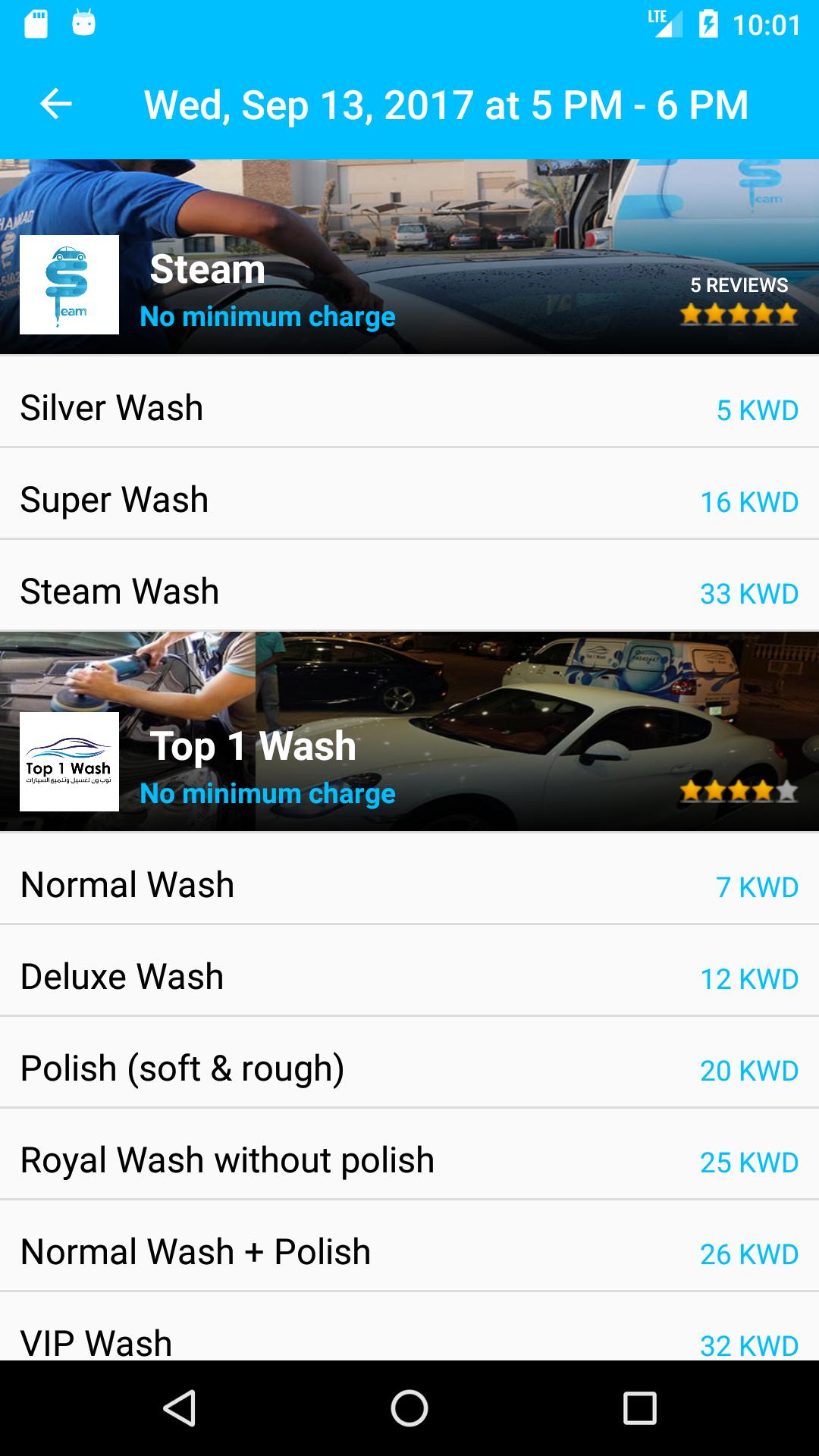819x1456 pixels.
Task: Tap Polish (soft & rough) option
Action: 409,1068
